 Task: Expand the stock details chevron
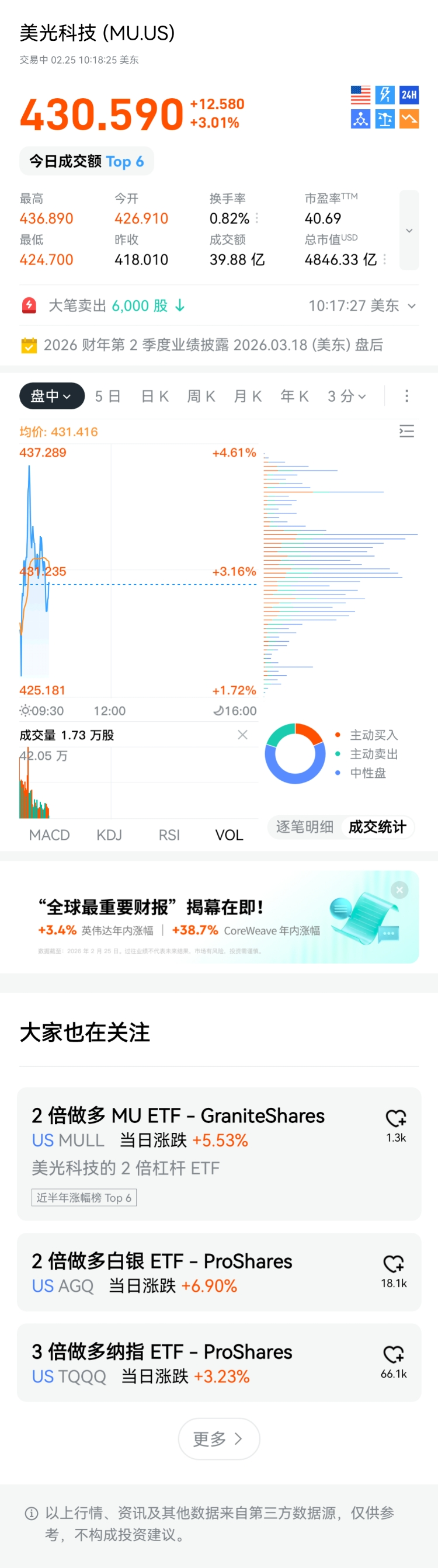409,230
